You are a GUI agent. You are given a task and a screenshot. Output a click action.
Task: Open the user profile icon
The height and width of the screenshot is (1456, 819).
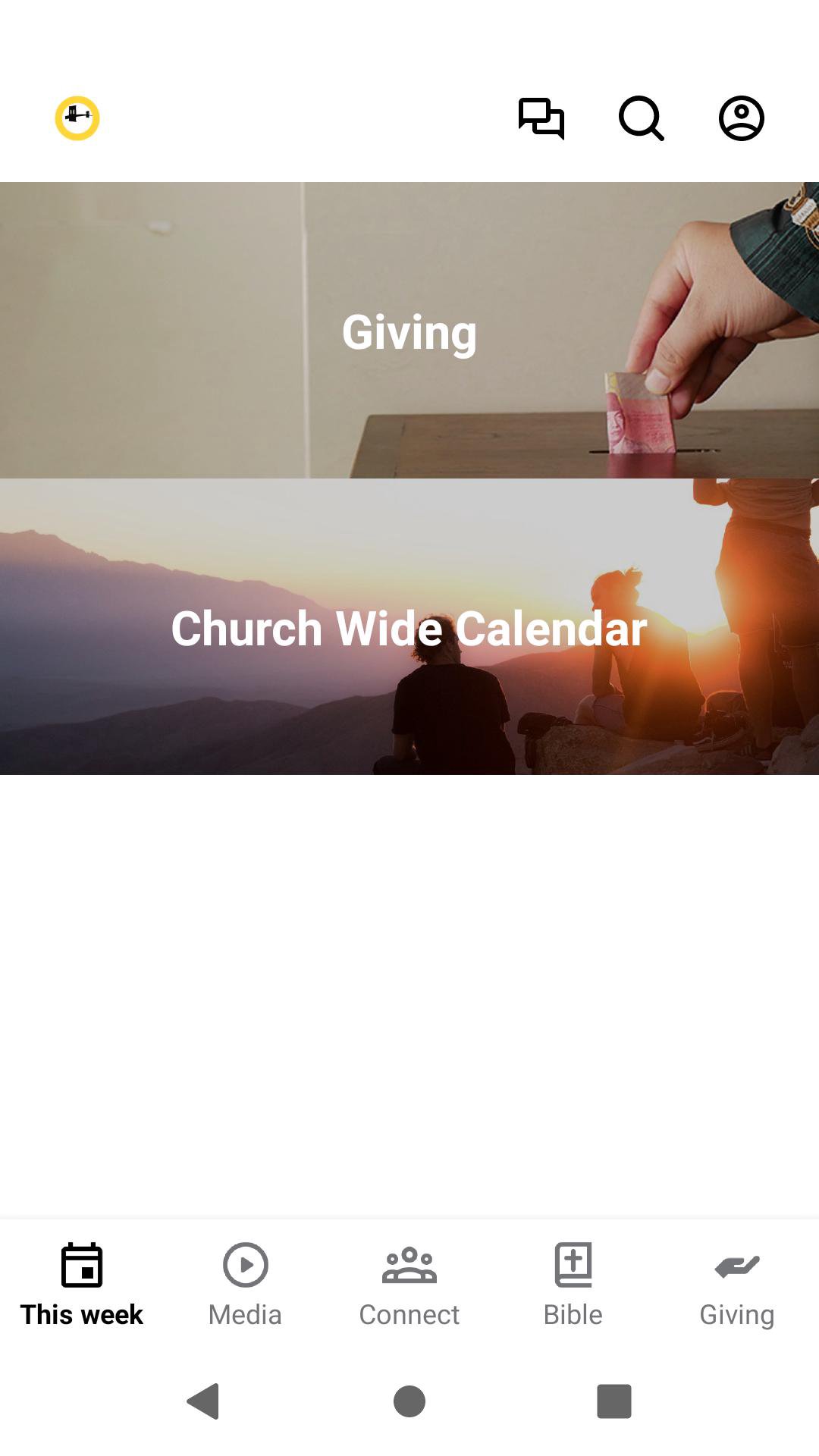point(741,118)
